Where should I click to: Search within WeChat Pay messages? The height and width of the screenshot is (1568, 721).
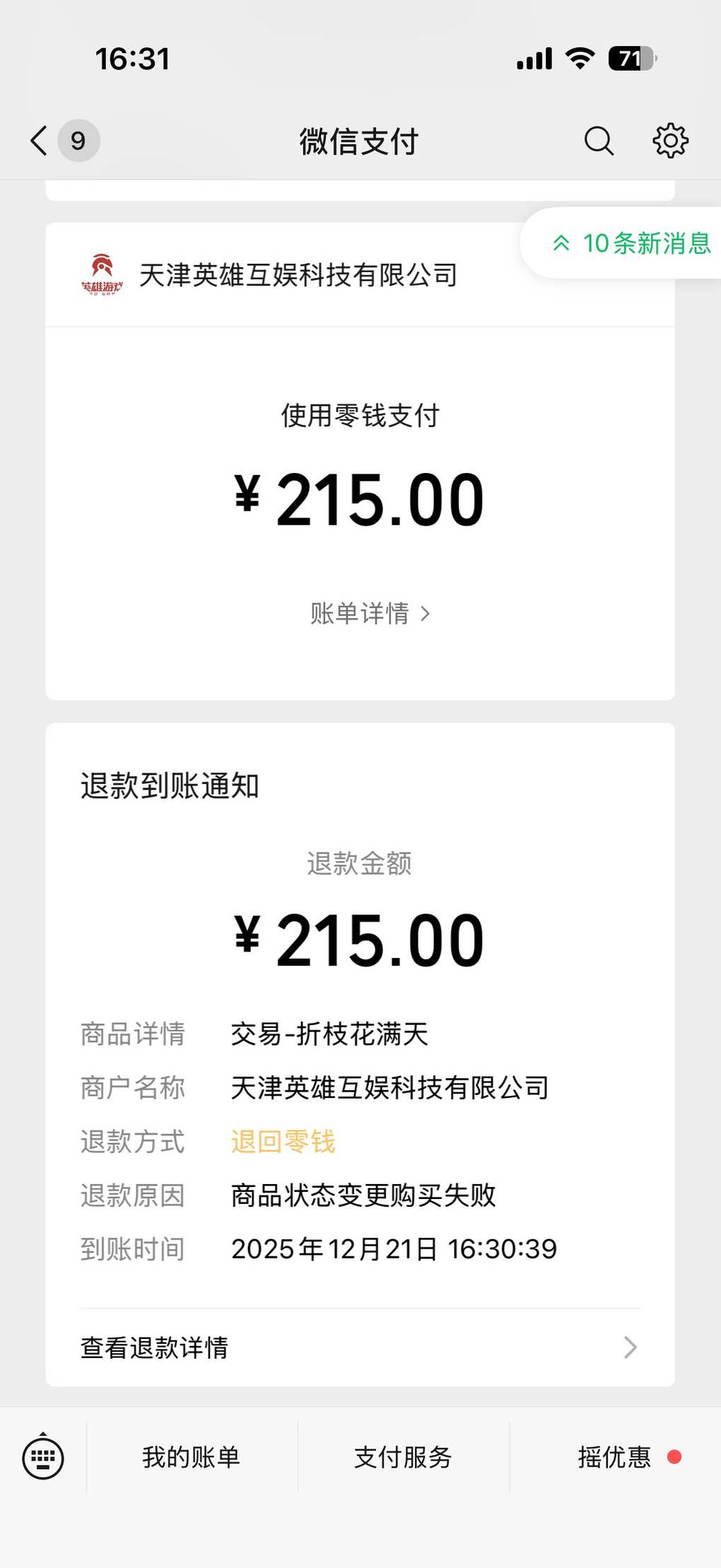598,141
